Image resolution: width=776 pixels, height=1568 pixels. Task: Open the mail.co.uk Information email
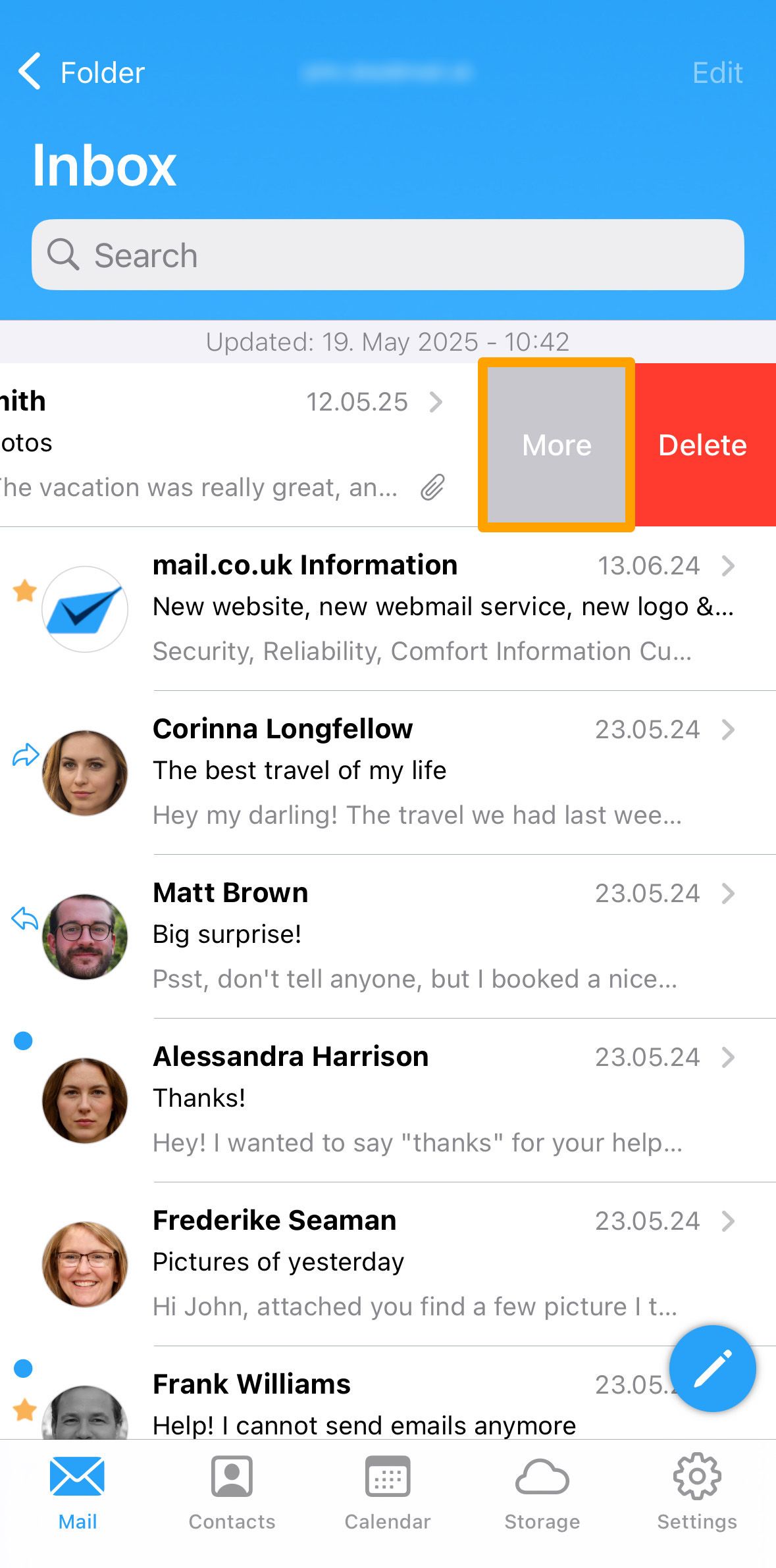pos(388,609)
